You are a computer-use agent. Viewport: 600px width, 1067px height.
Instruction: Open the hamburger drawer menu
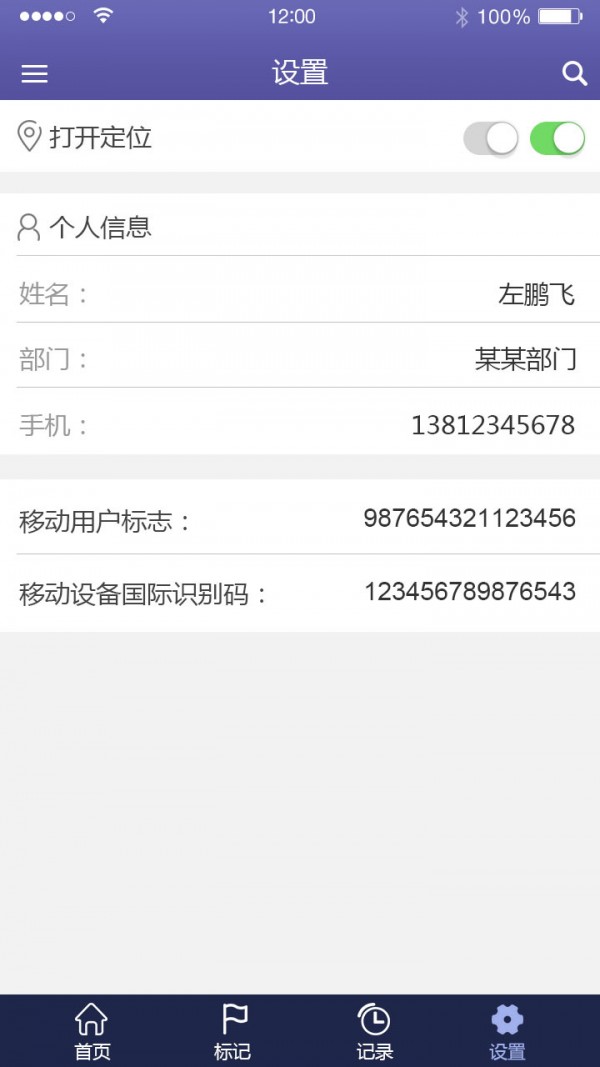[34, 73]
